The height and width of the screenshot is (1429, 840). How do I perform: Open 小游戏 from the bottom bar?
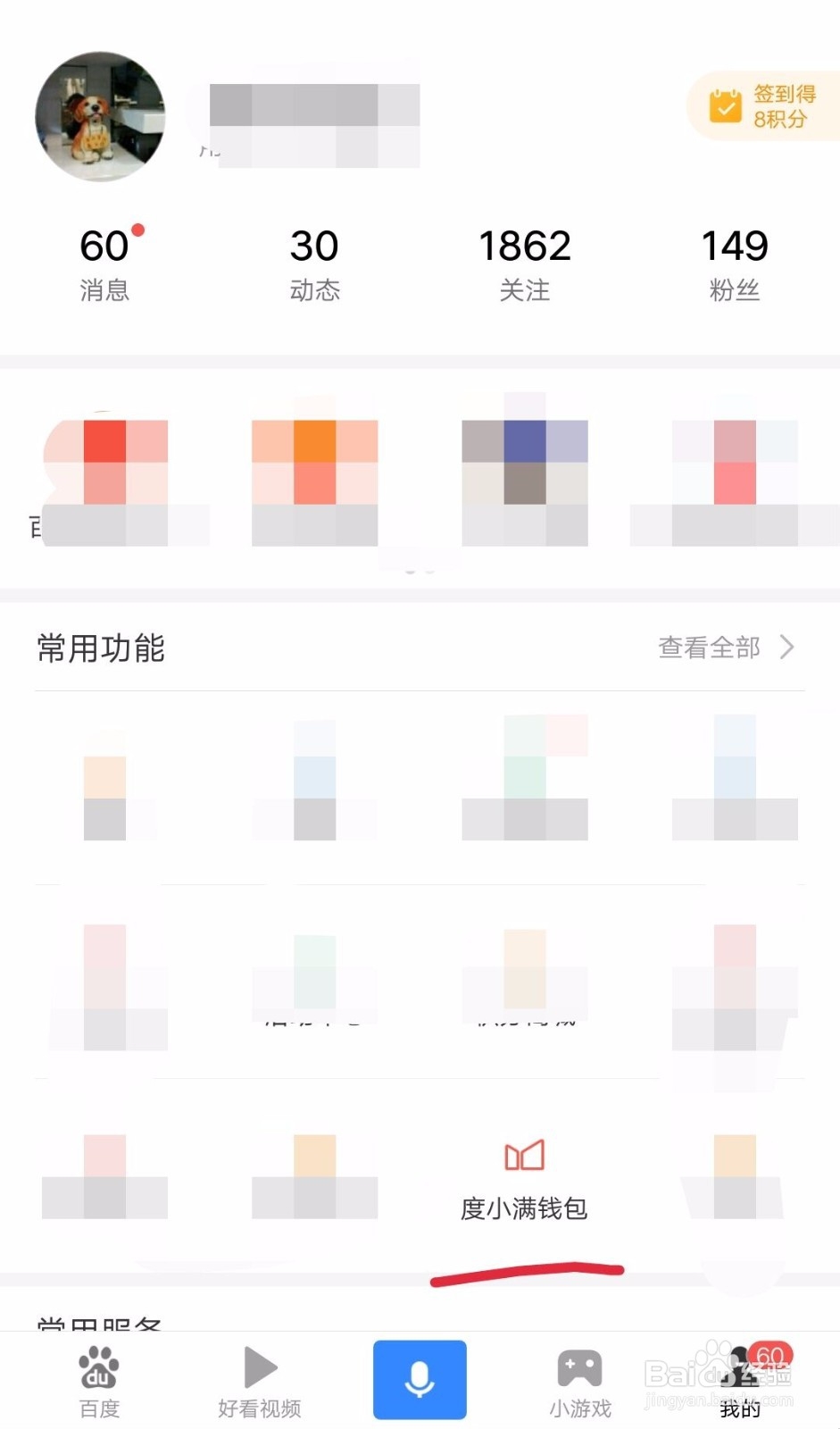tap(578, 1375)
